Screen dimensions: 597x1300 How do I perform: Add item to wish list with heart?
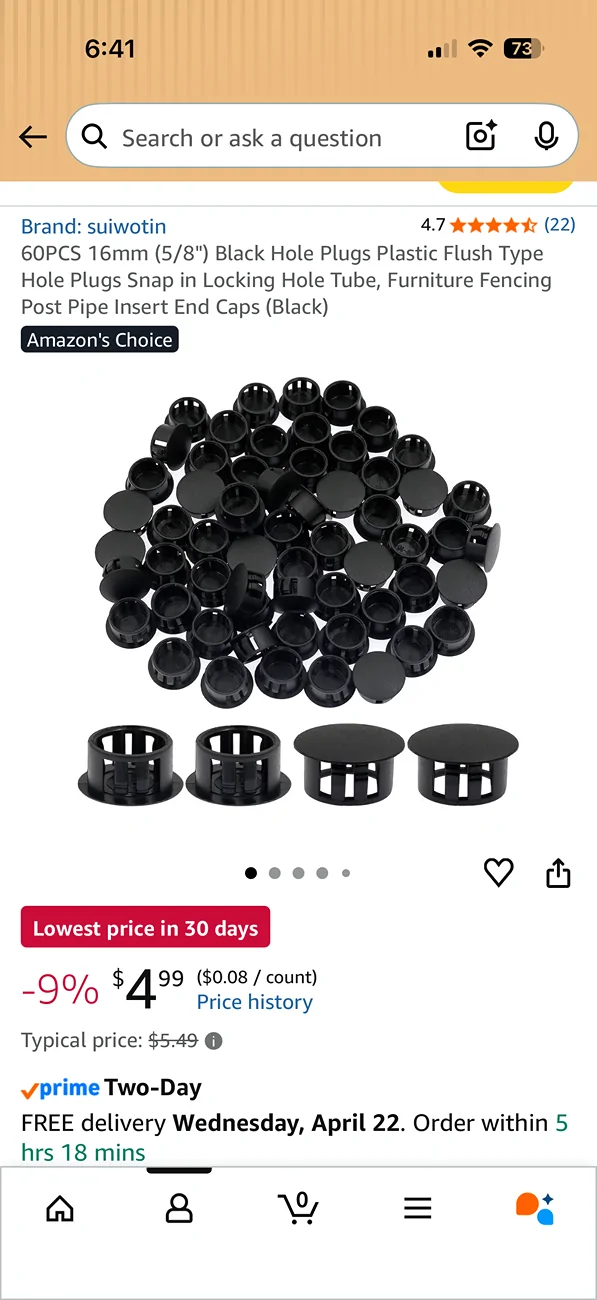tap(498, 873)
